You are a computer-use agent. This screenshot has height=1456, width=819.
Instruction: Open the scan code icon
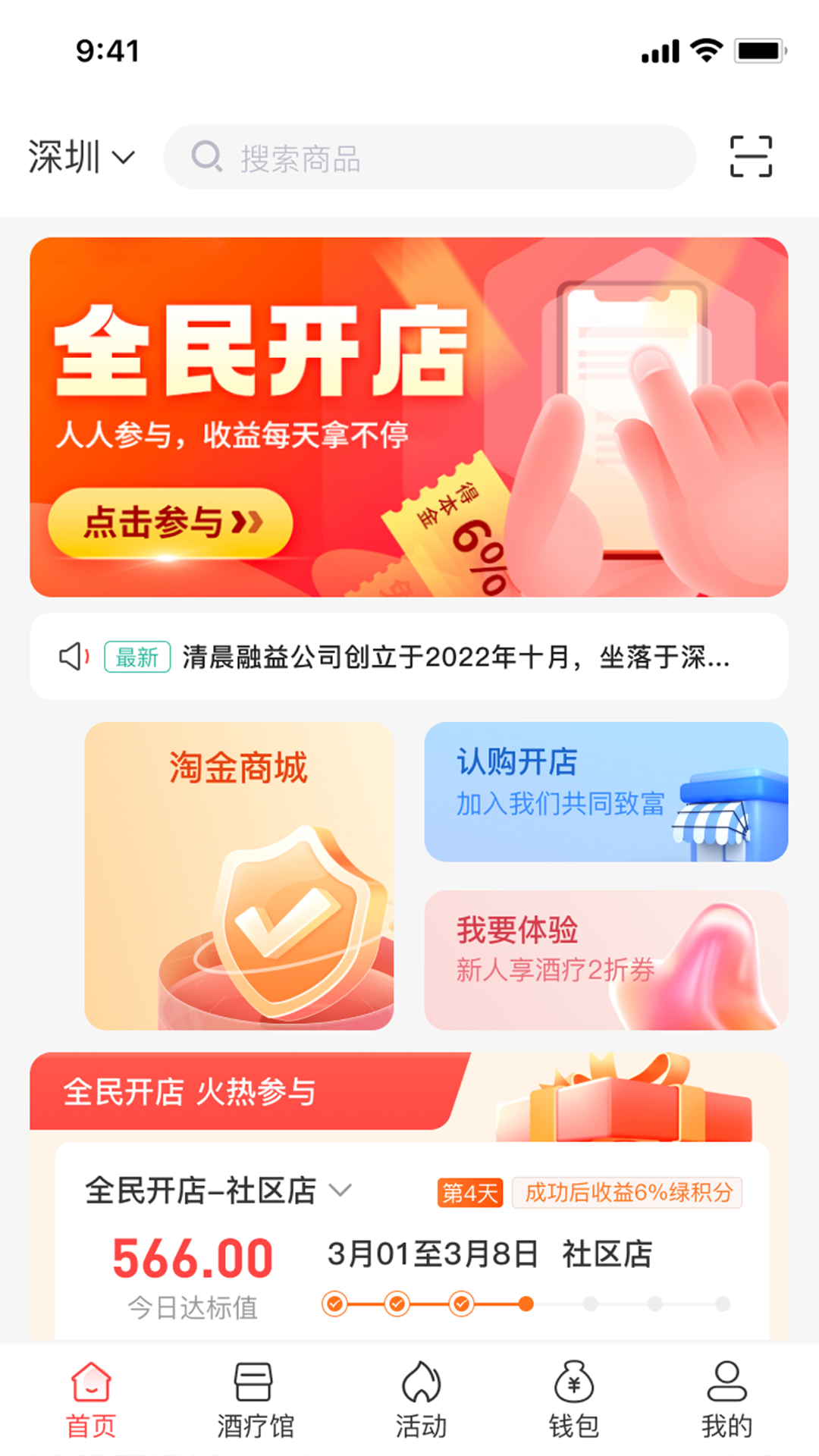click(x=751, y=156)
